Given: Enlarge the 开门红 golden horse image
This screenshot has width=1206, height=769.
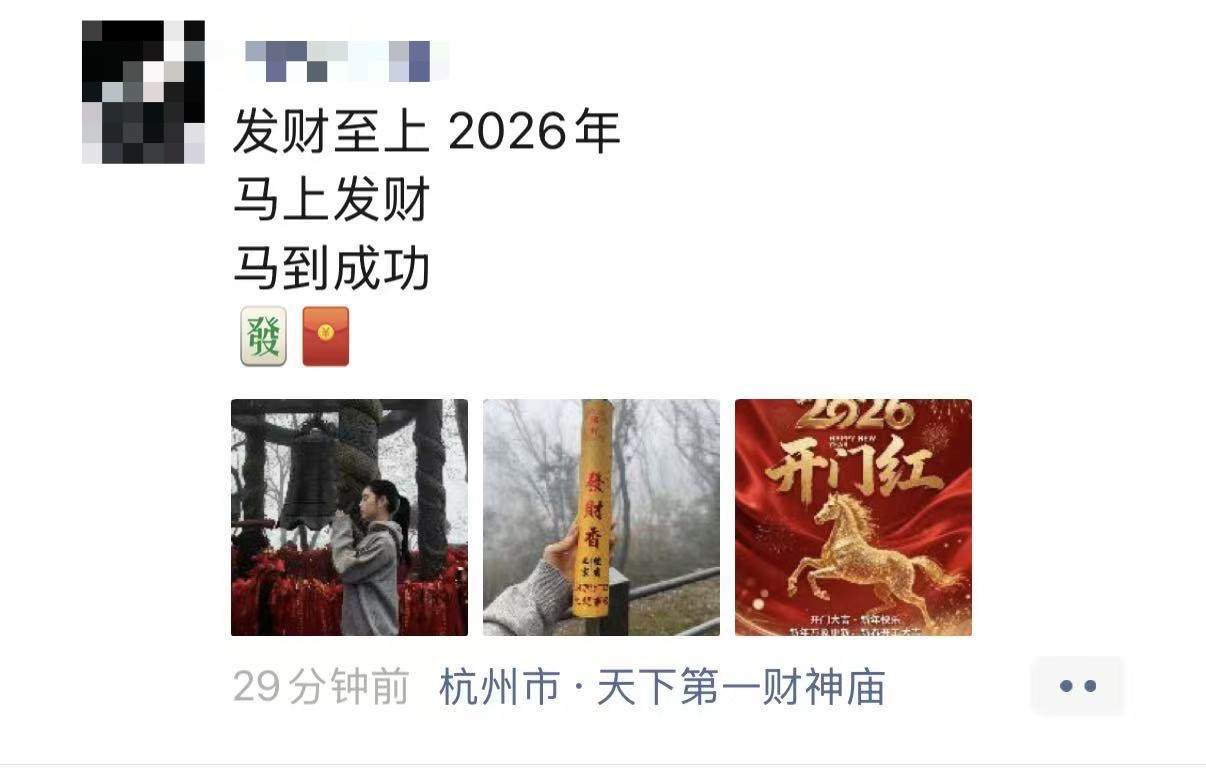Looking at the screenshot, I should (x=853, y=517).
